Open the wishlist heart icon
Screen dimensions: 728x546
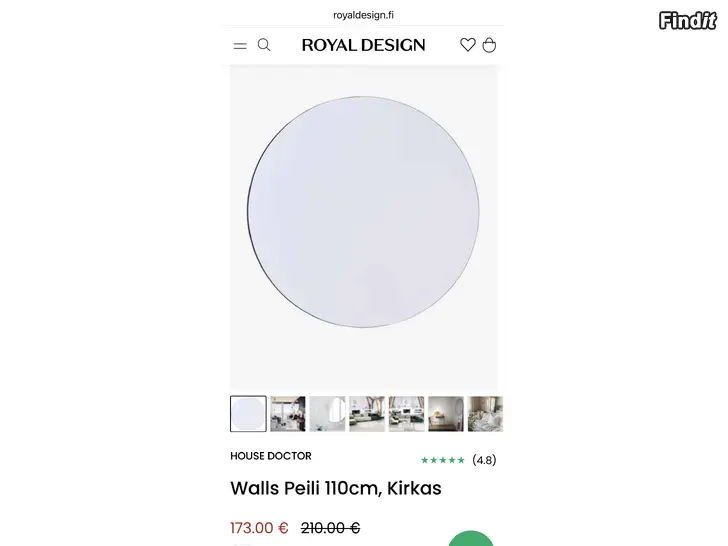tap(467, 45)
